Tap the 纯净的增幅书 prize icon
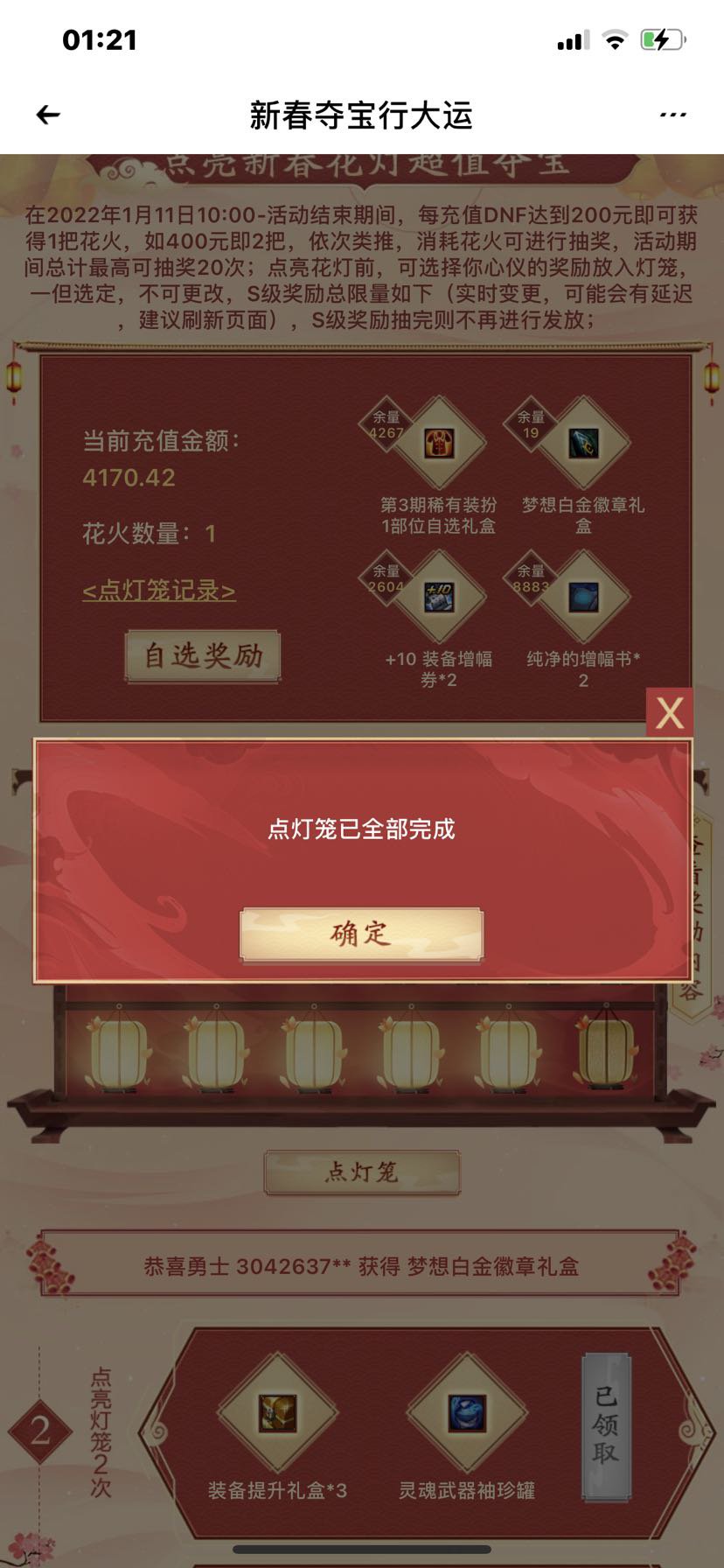This screenshot has height=1568, width=724. point(581,598)
